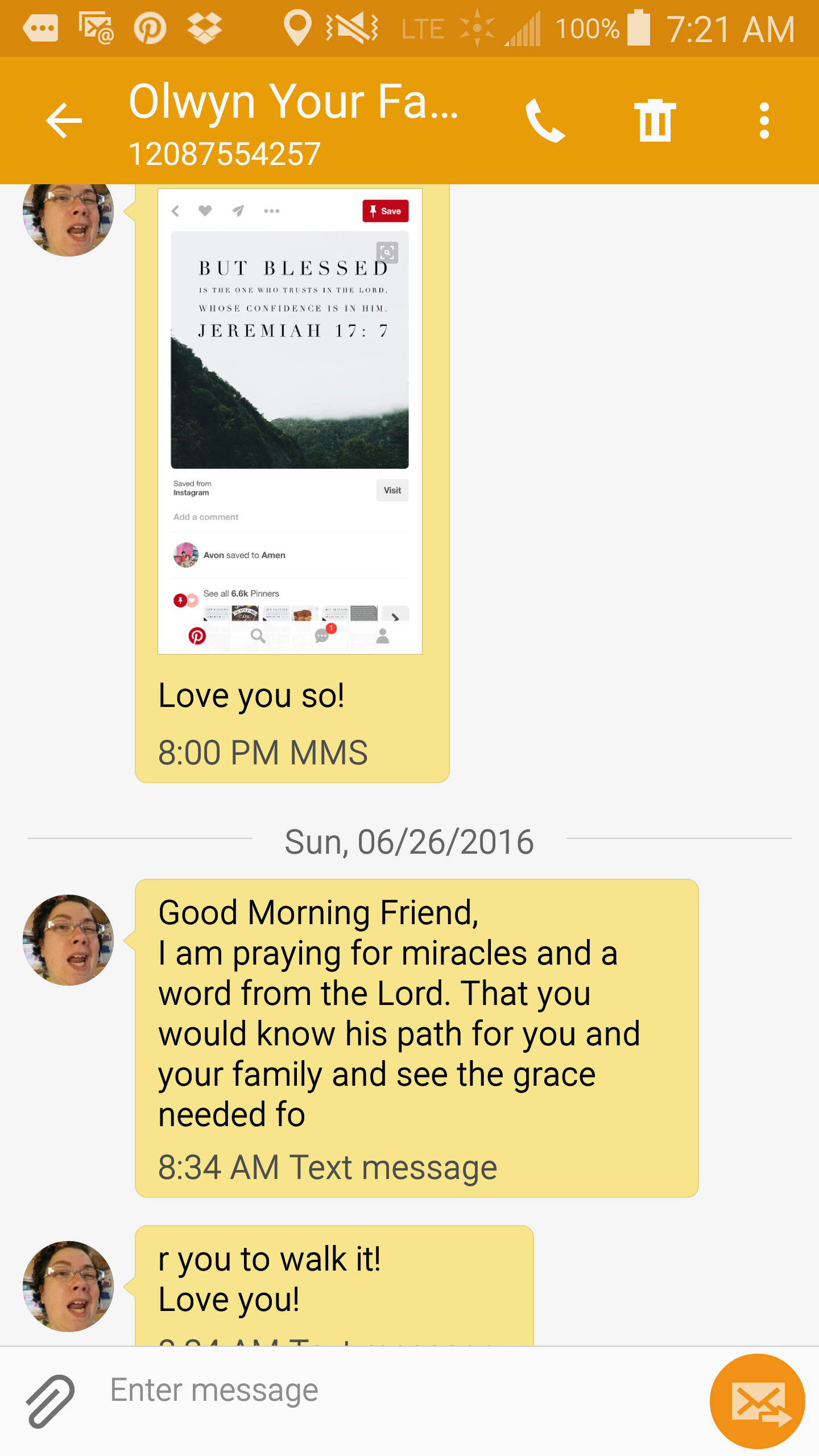Open the three-dot overflow menu
The image size is (819, 1456).
point(764,121)
